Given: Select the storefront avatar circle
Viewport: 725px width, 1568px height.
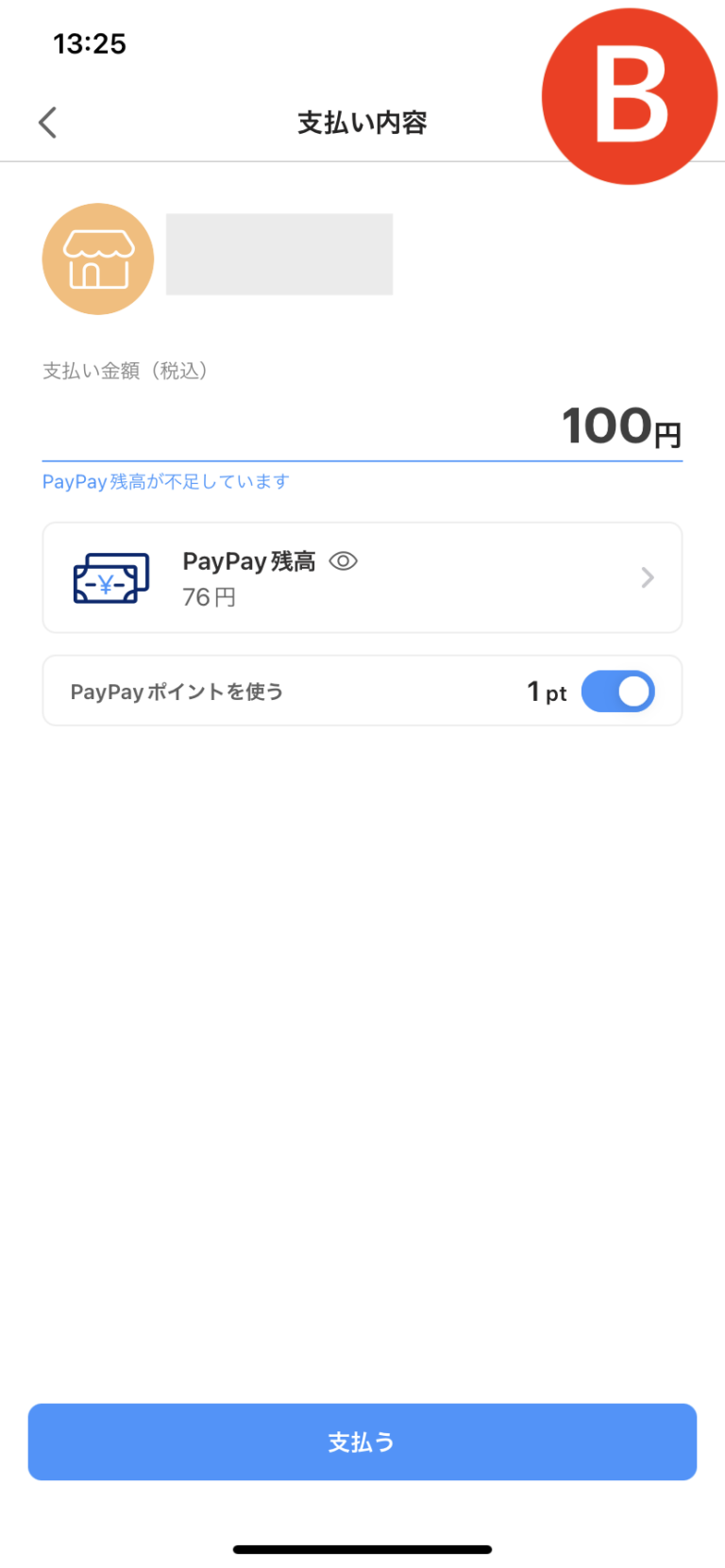Looking at the screenshot, I should [x=97, y=258].
